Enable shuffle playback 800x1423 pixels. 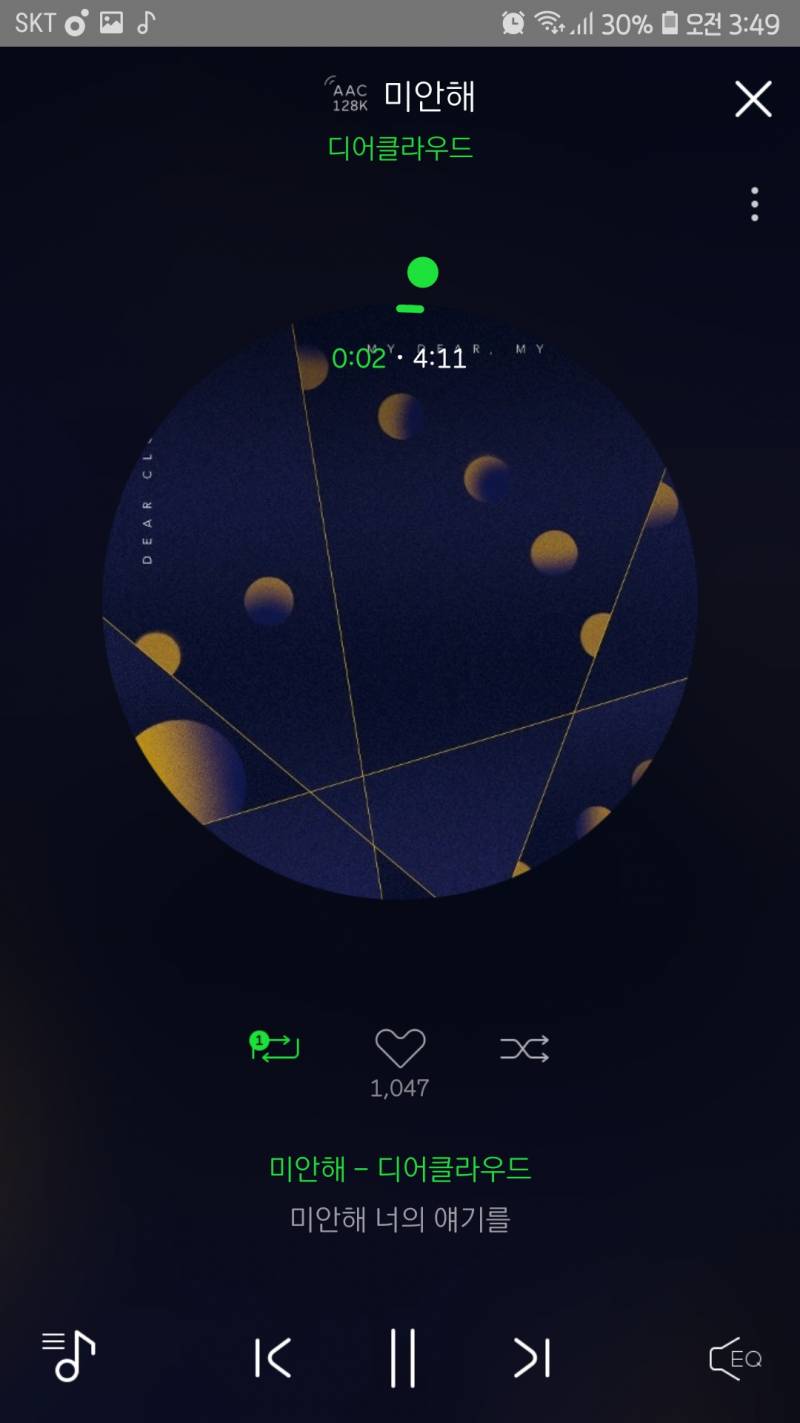524,1047
